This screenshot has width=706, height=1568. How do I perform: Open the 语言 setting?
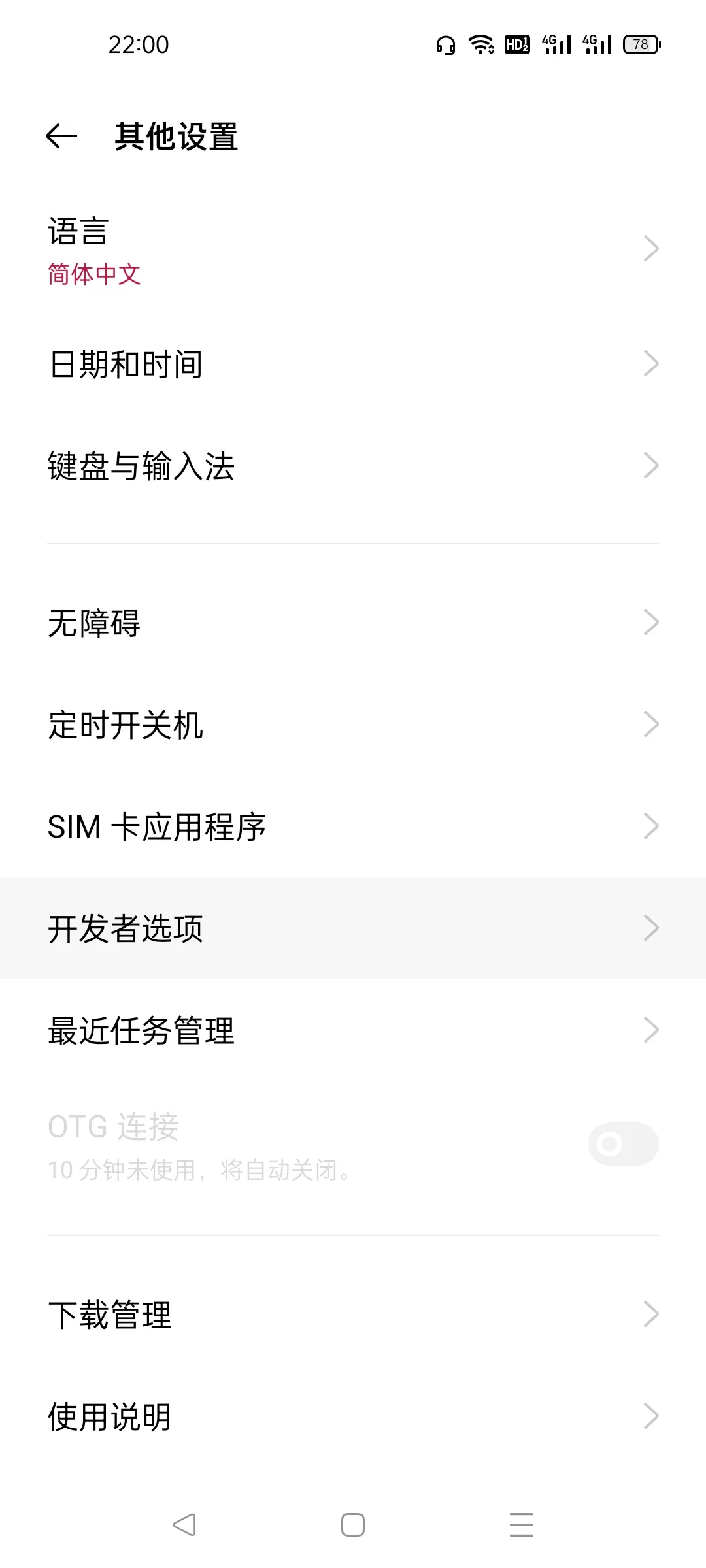353,250
